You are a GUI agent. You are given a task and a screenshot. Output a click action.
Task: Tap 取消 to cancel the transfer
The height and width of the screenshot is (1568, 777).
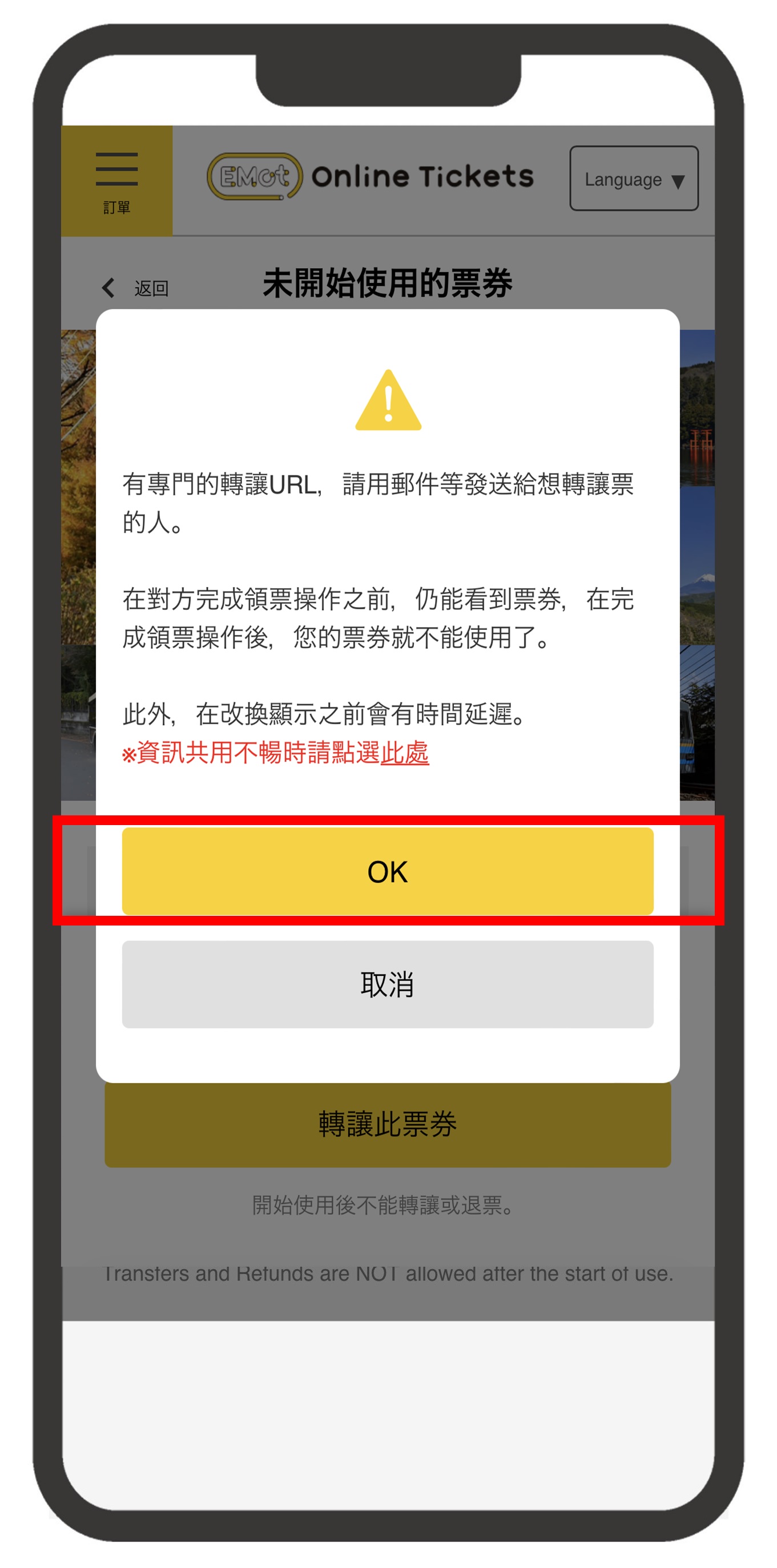pos(387,984)
